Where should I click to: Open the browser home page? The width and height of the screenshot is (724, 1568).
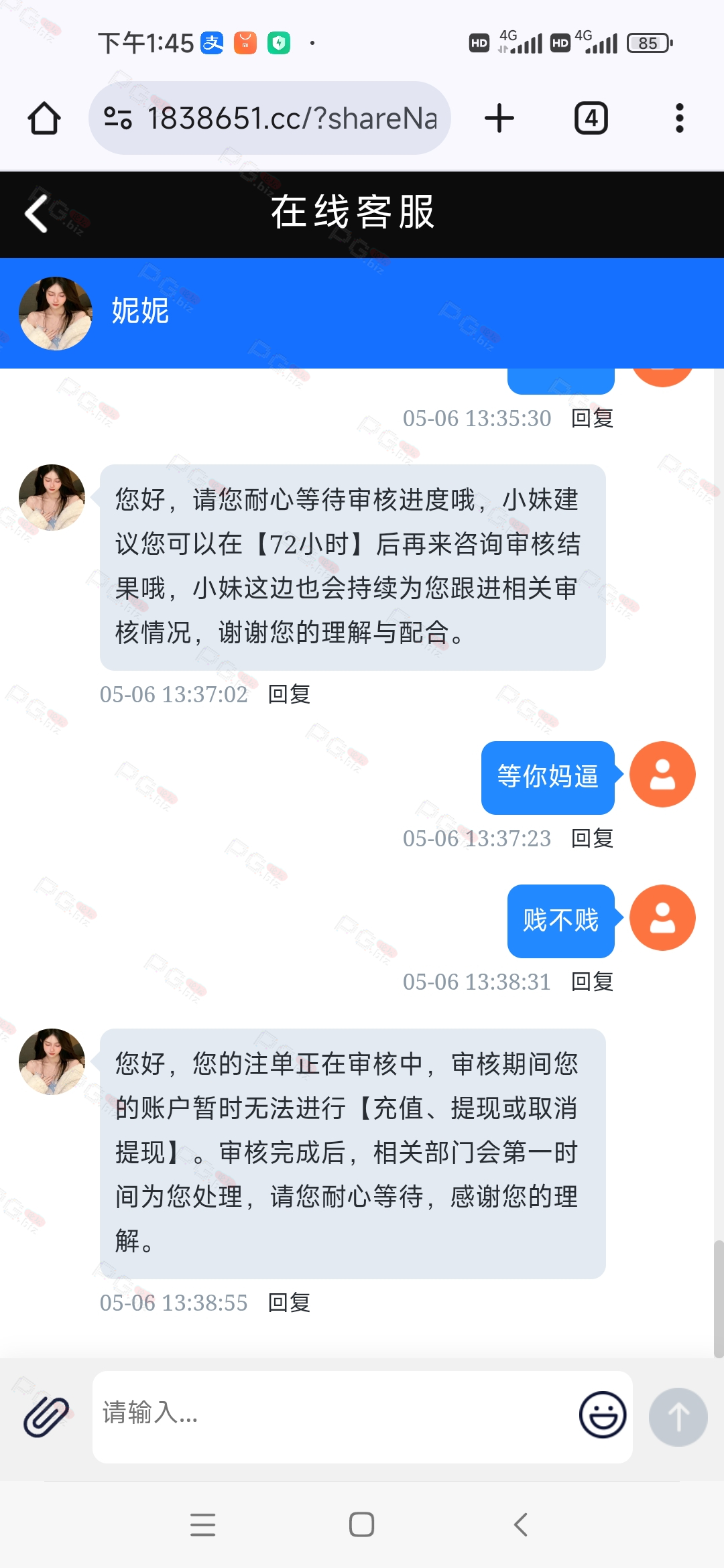pyautogui.click(x=44, y=119)
